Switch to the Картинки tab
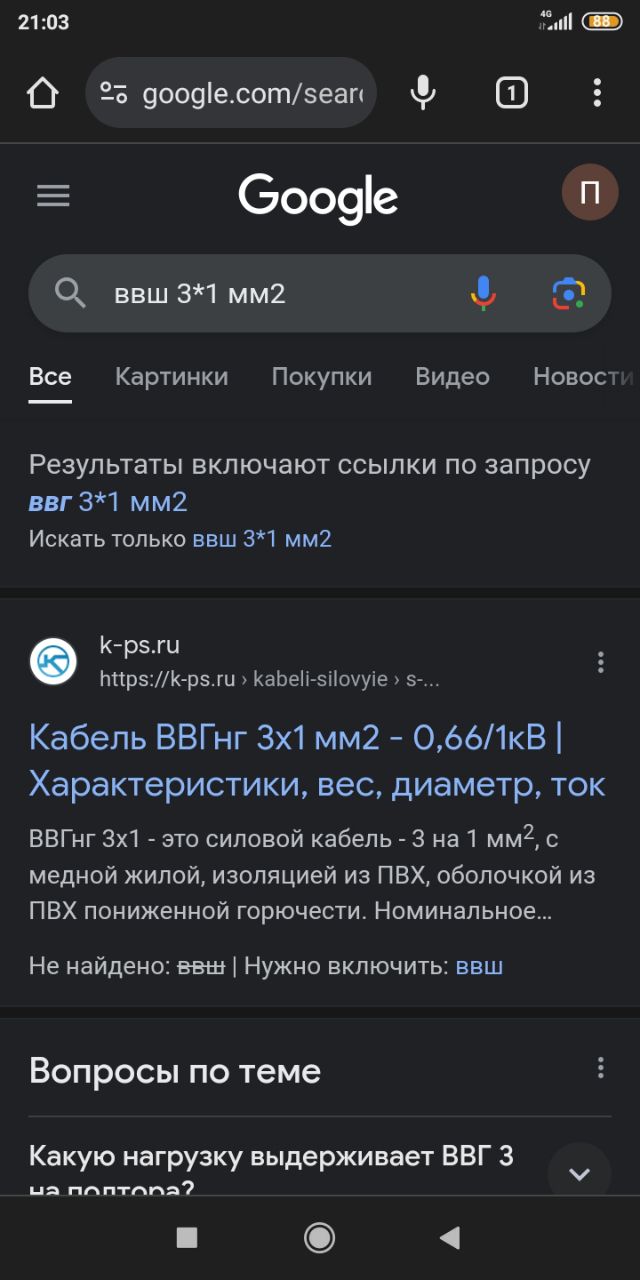 (x=171, y=377)
